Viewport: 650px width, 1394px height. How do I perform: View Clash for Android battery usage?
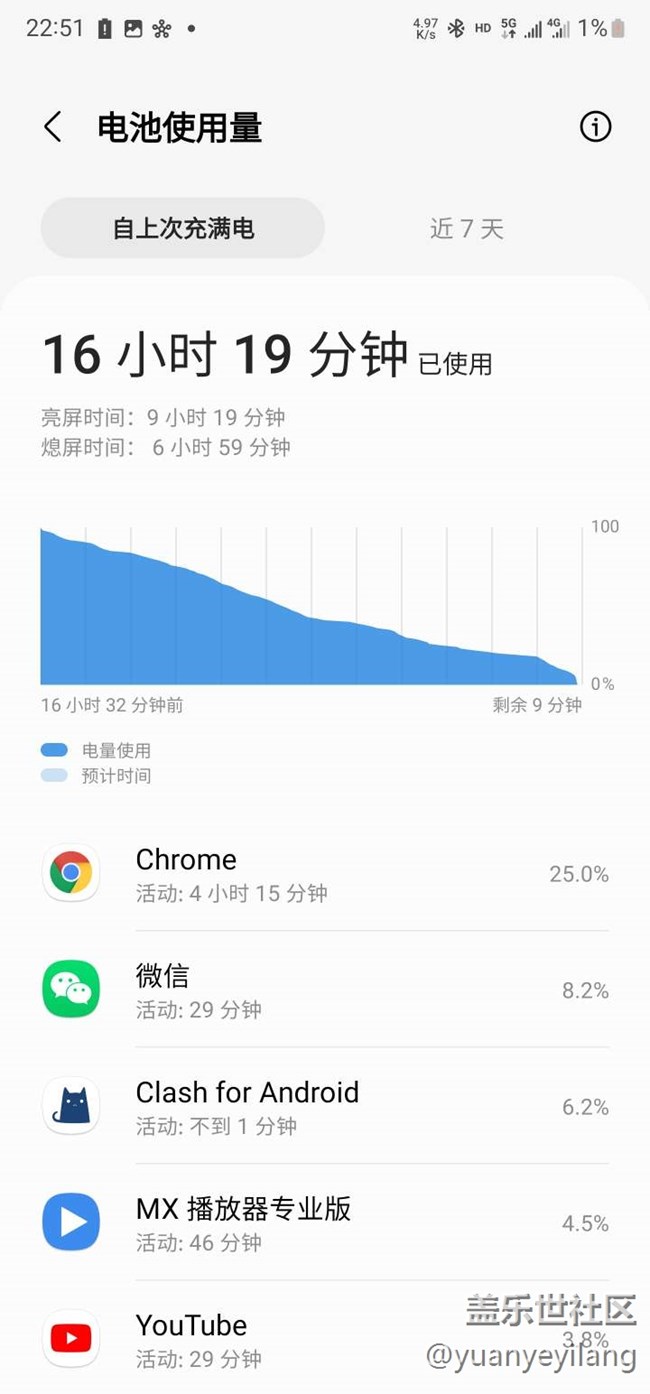pos(325,1106)
